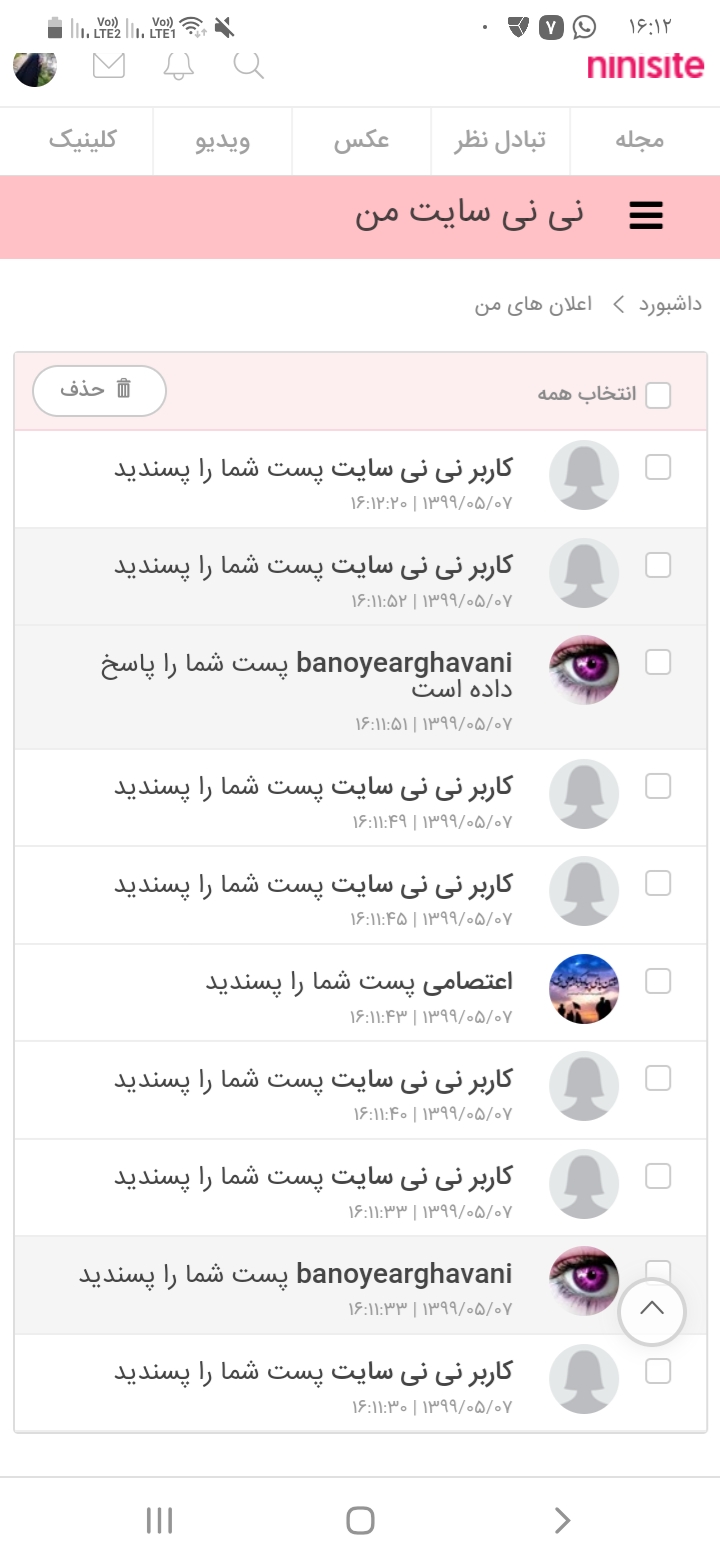This screenshot has height=1560, width=720.
Task: Select the checkbox for اعتصامی's like notification
Action: (x=658, y=981)
